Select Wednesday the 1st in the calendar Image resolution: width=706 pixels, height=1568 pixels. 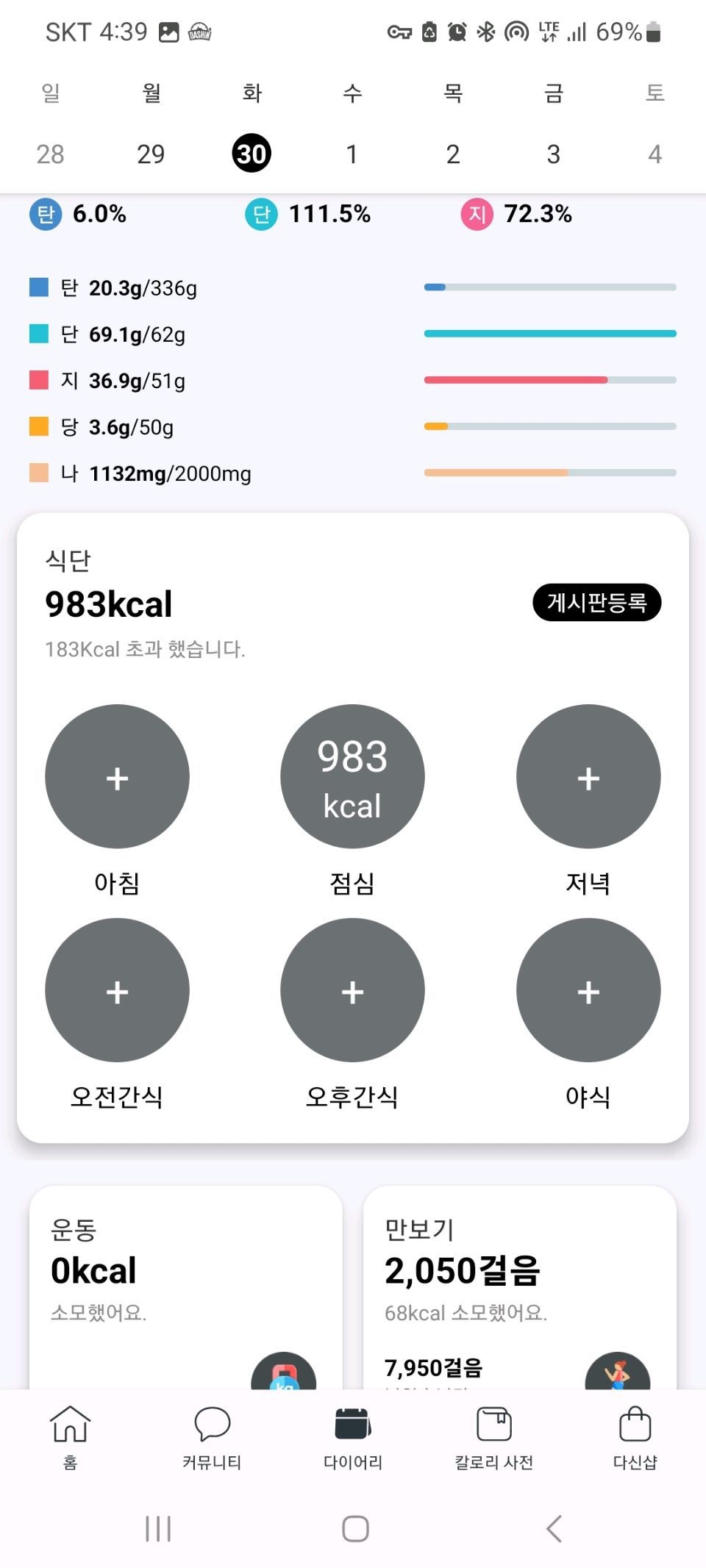[352, 154]
